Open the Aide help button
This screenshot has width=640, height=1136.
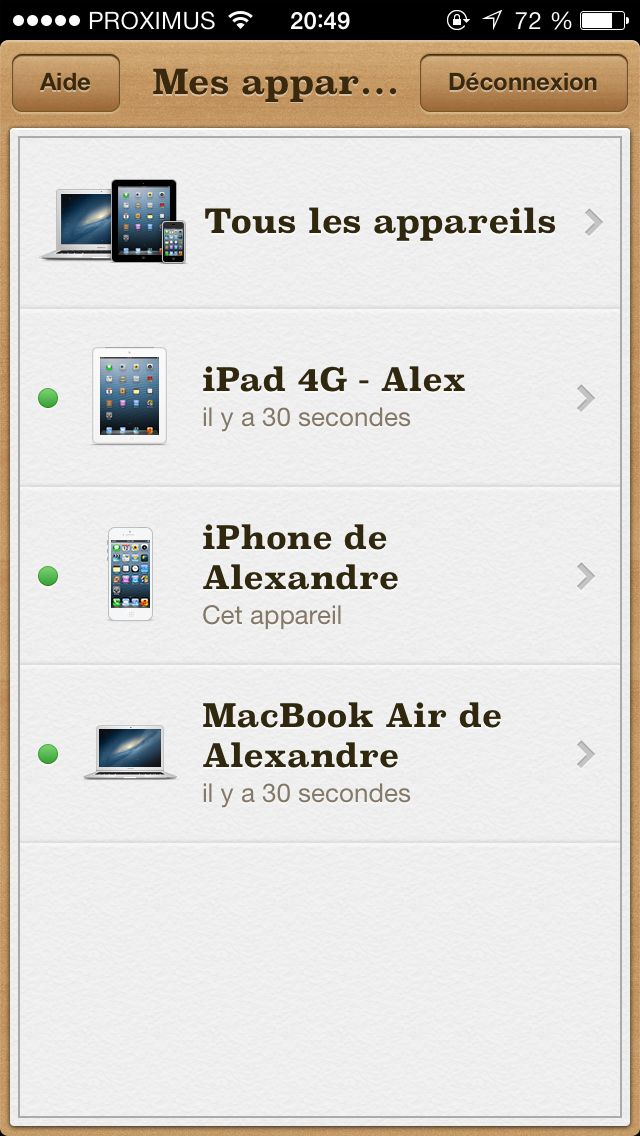[x=65, y=83]
